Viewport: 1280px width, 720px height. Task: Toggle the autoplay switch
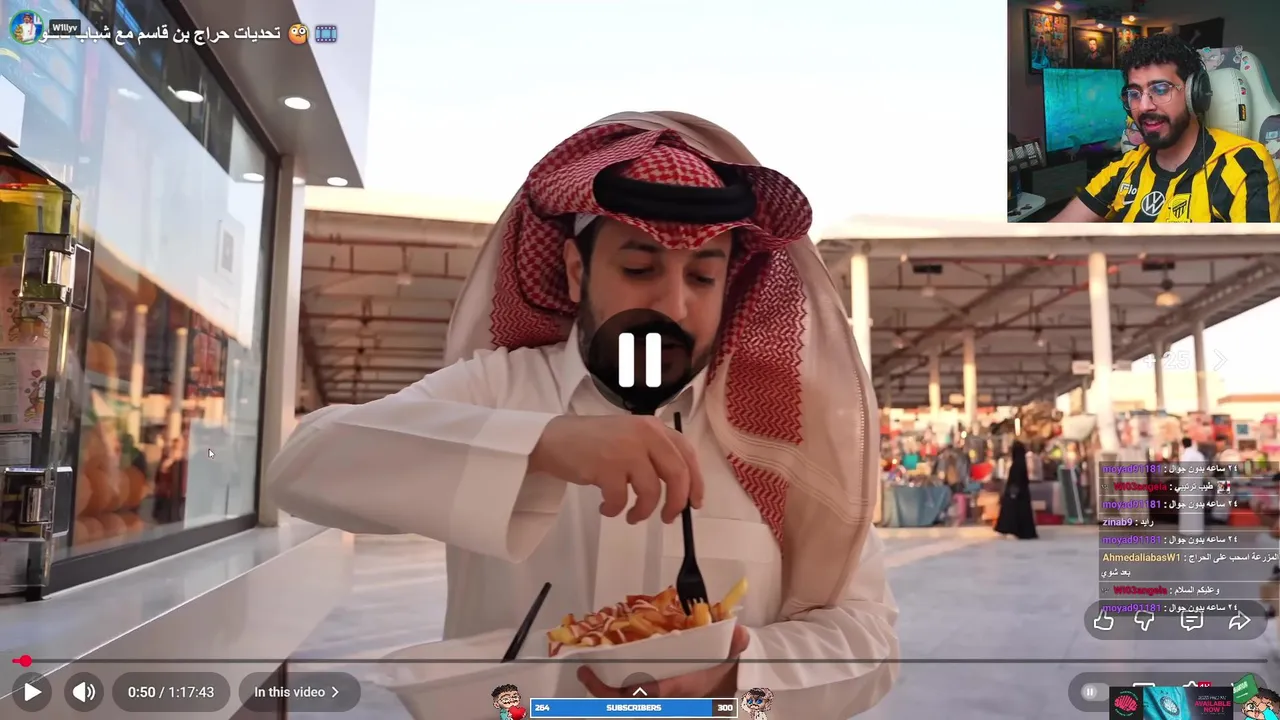click(1090, 691)
